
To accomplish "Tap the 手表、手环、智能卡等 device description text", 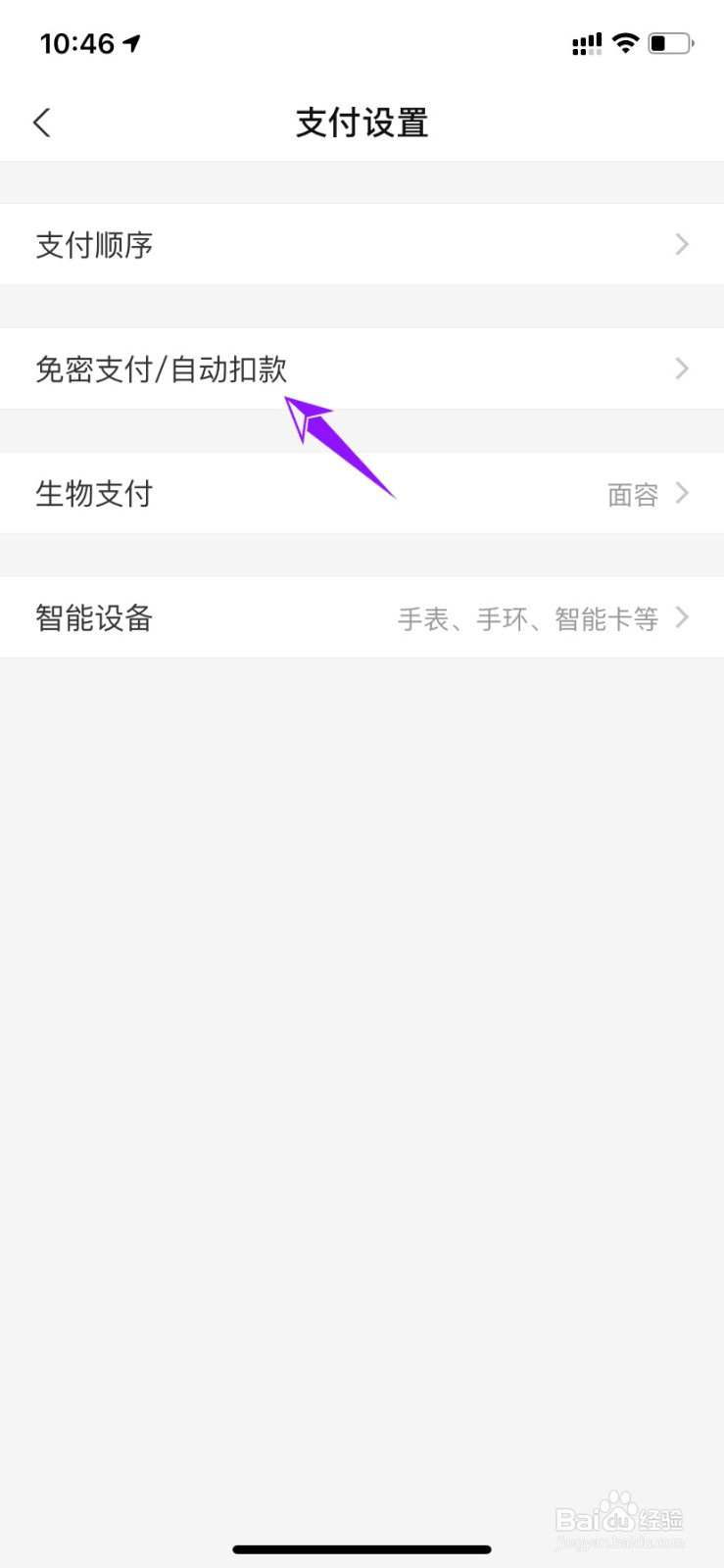I will (529, 617).
